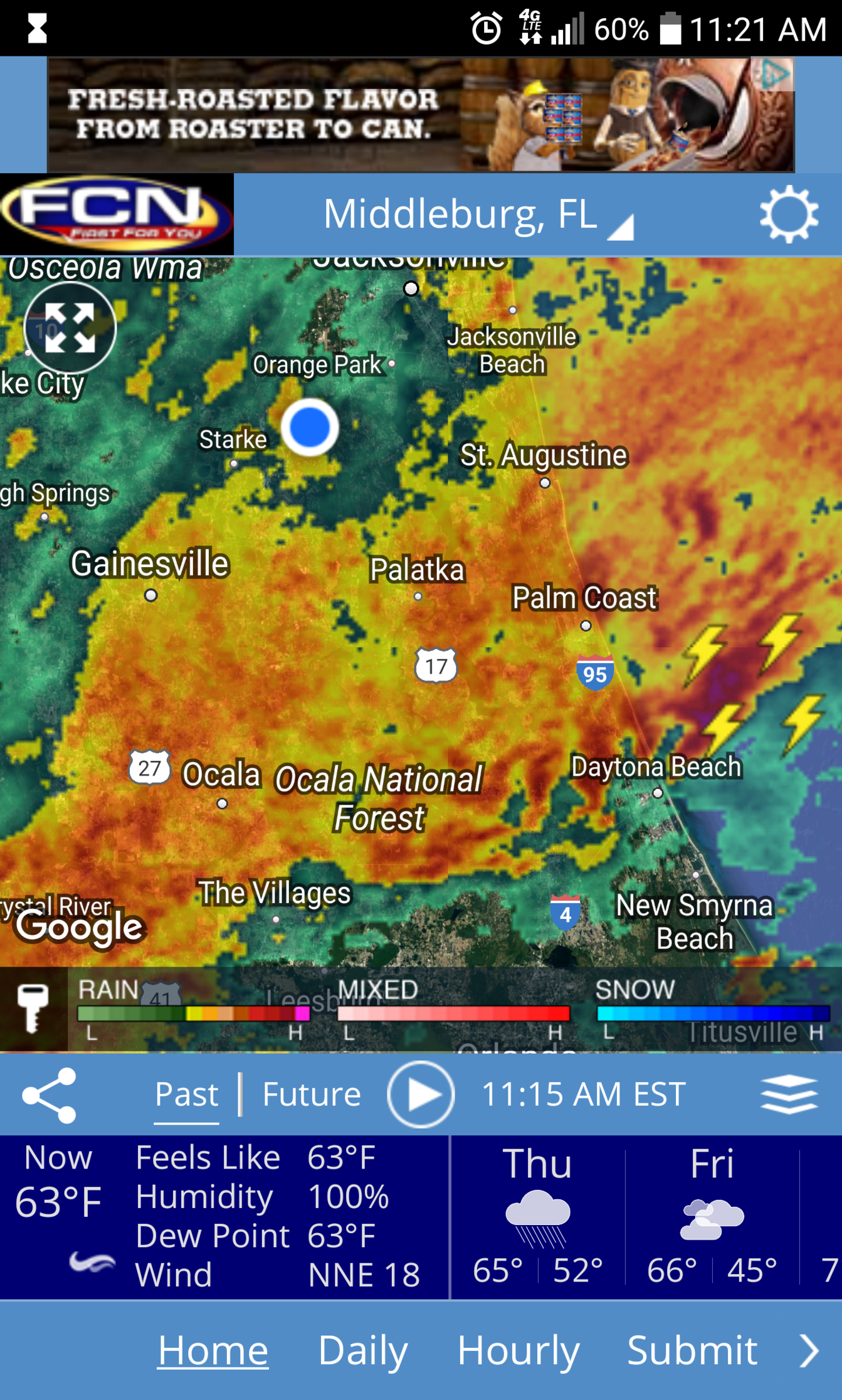The height and width of the screenshot is (1400, 842).
Task: Change the Middleburg, FL location
Action: pyautogui.click(x=478, y=215)
